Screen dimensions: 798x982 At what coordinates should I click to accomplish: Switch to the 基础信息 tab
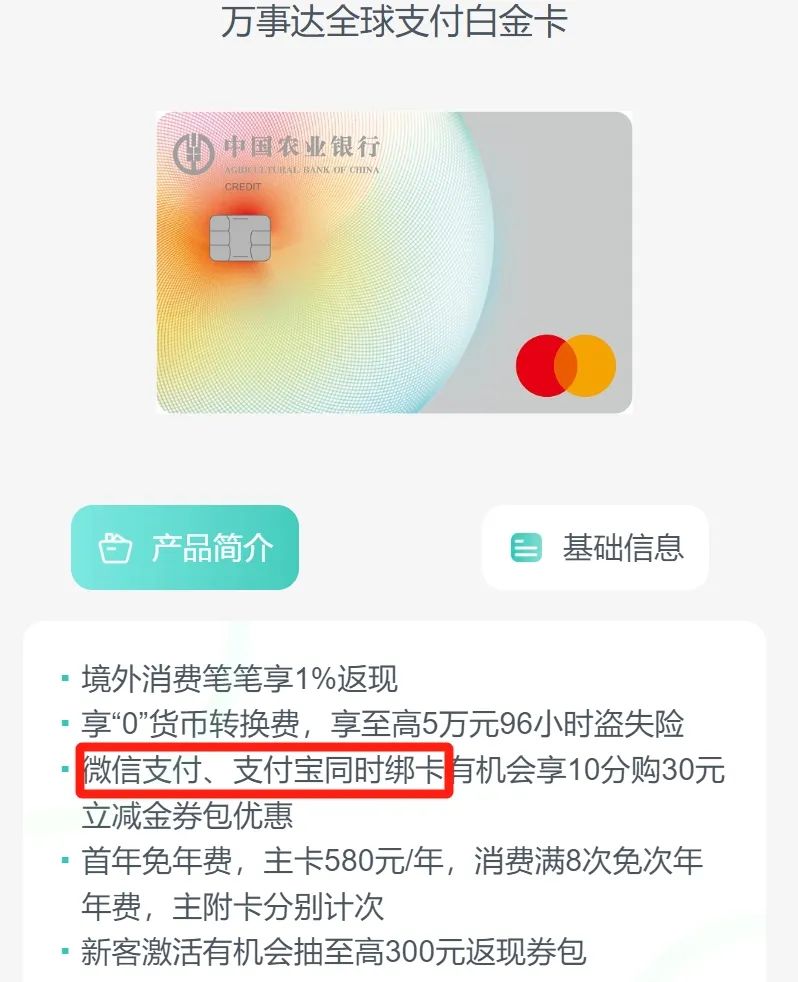pos(596,547)
